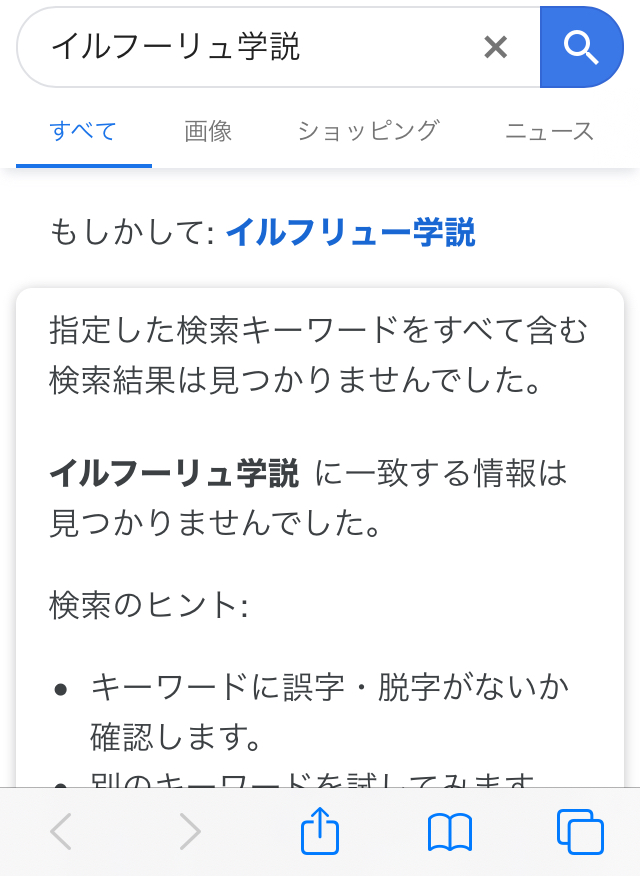Image resolution: width=640 pixels, height=876 pixels.
Task: Show all open browser tabs
Action: pos(580,832)
